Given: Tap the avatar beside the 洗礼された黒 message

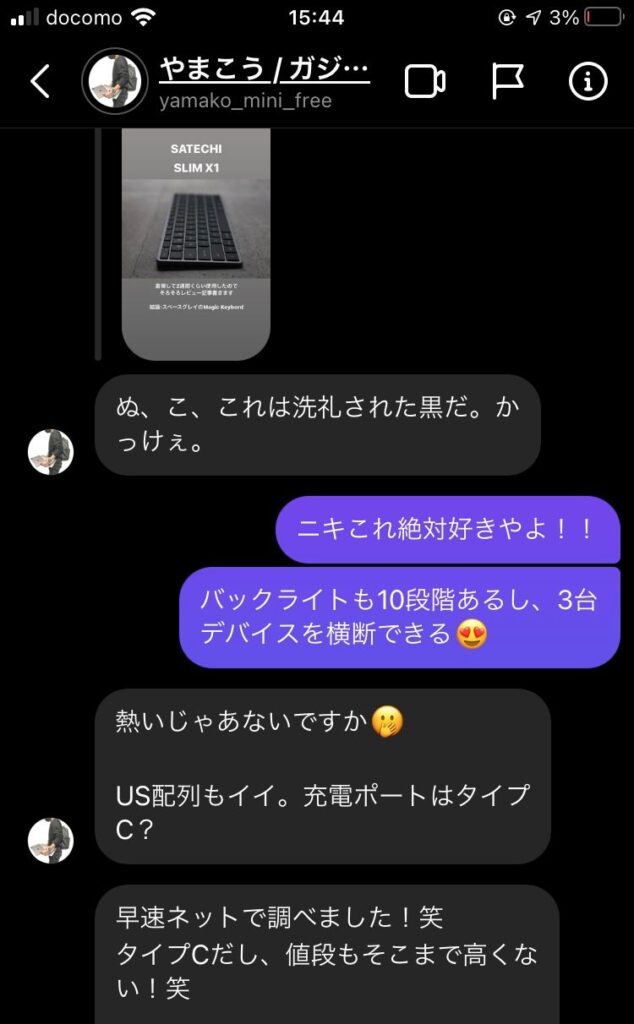Looking at the screenshot, I should tap(50, 452).
